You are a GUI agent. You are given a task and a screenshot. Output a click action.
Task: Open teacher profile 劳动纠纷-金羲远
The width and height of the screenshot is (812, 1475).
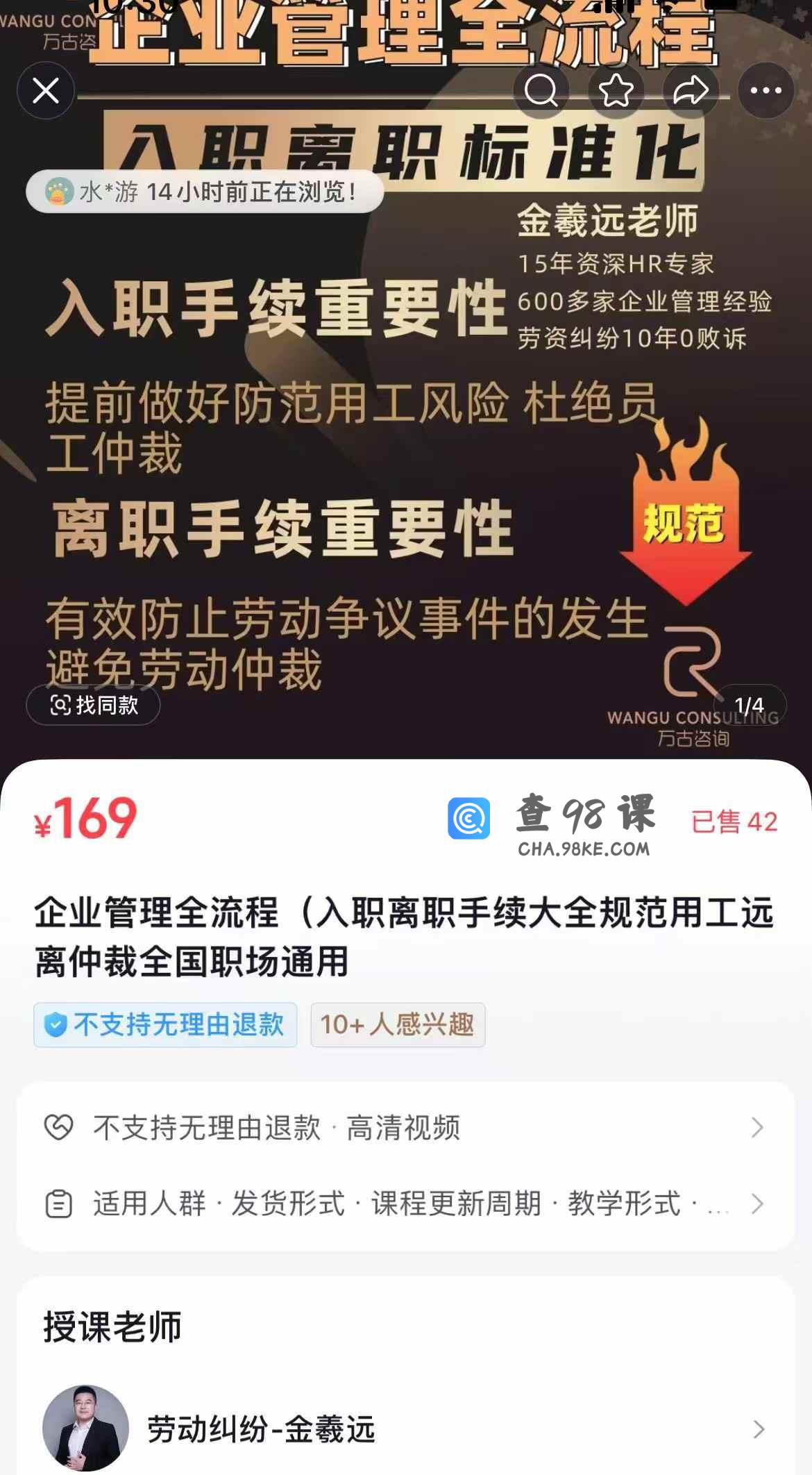[x=405, y=1428]
